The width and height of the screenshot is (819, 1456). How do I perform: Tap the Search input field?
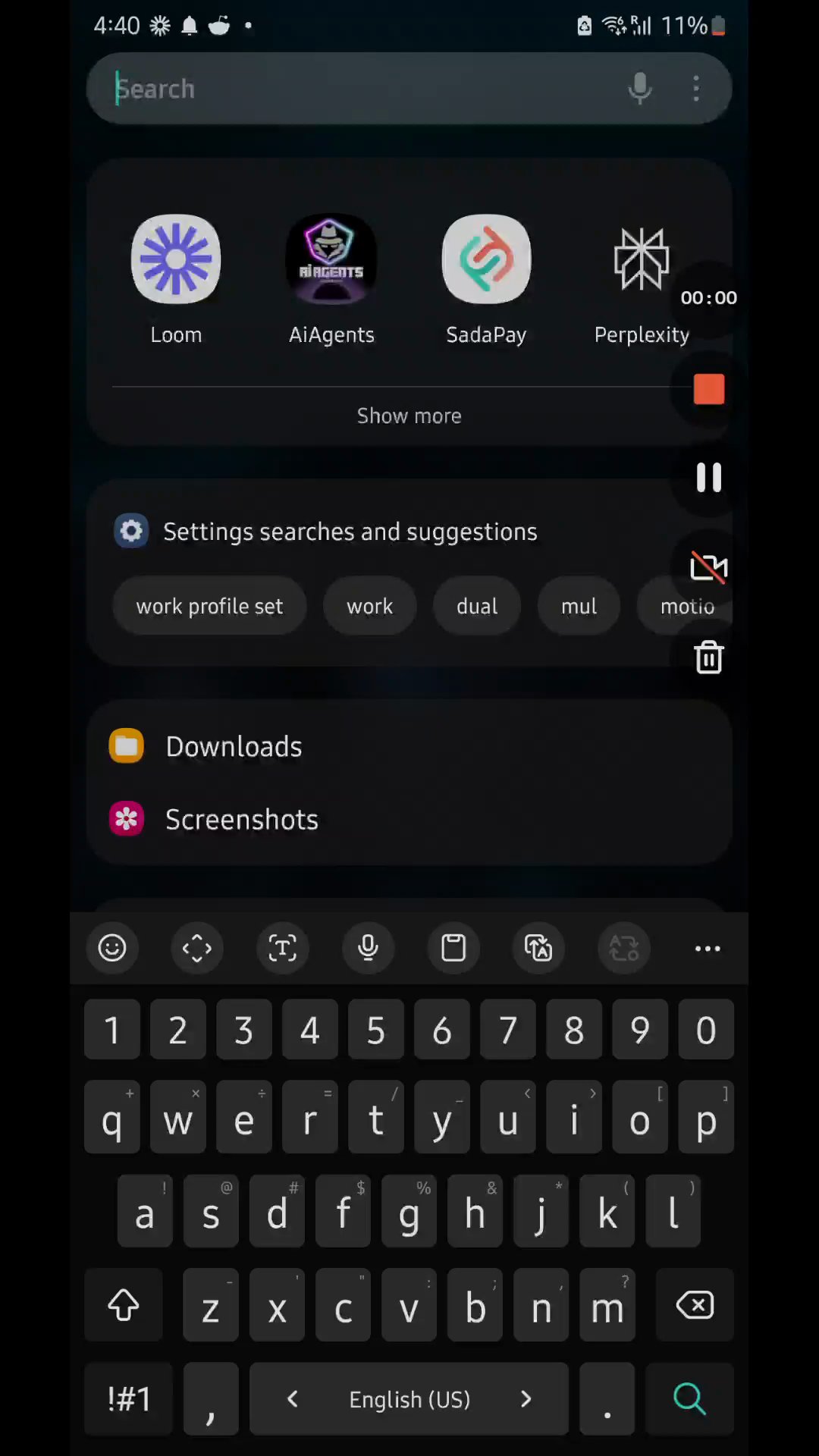364,89
